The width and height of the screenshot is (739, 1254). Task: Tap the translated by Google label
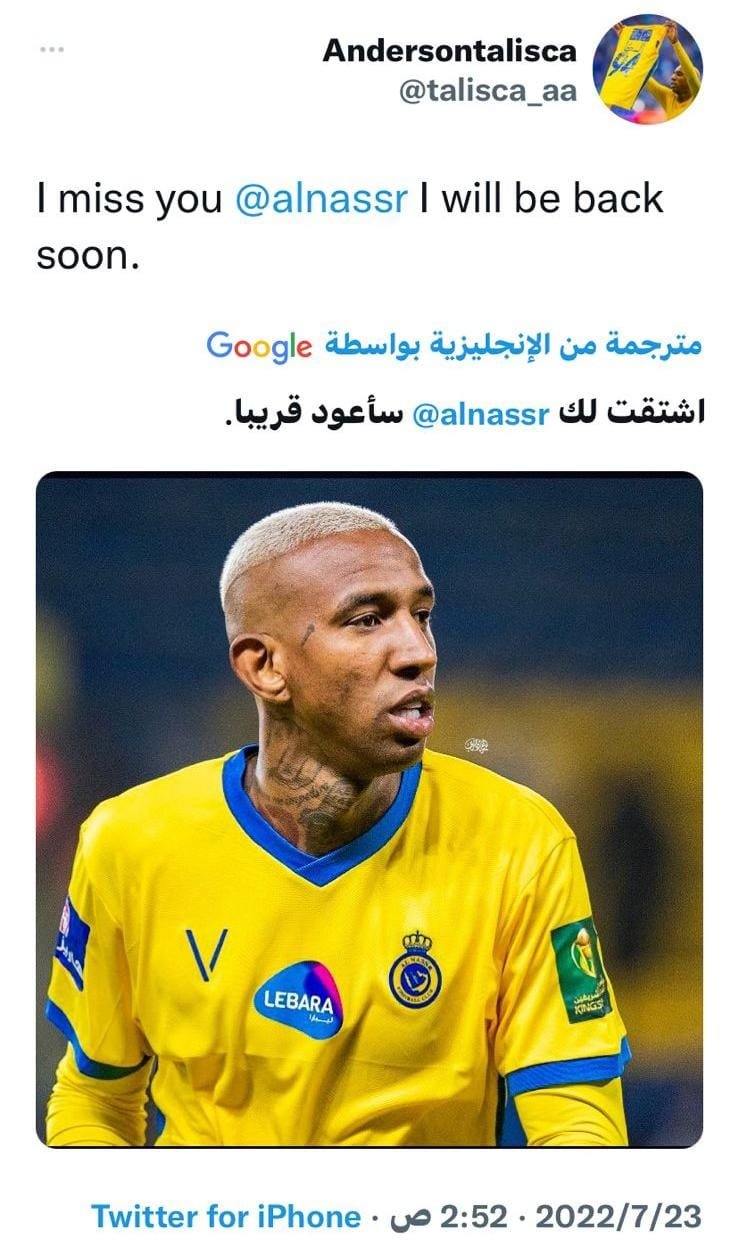454,346
